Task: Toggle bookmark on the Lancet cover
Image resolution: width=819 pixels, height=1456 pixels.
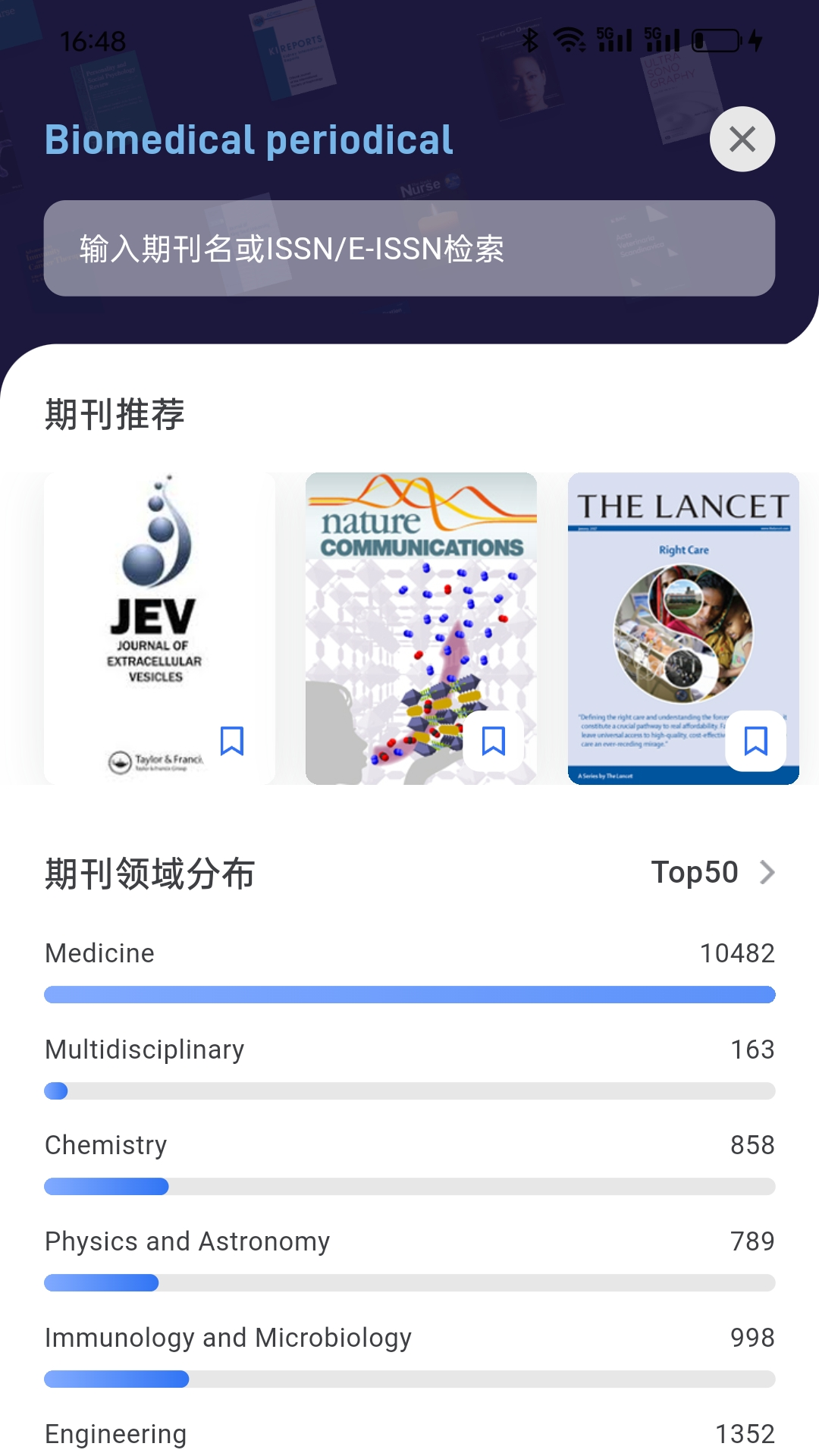Action: pyautogui.click(x=756, y=742)
